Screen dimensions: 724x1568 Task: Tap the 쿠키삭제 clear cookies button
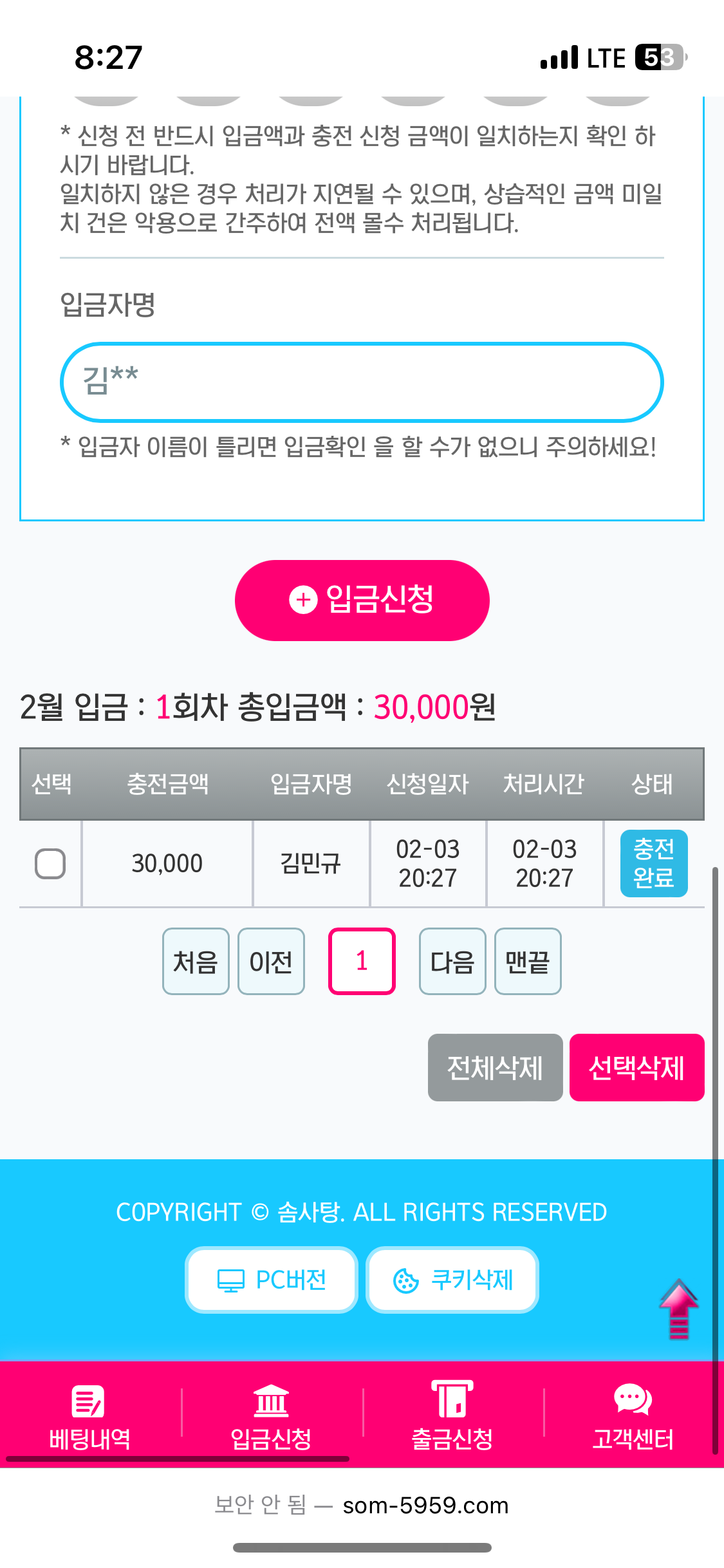click(452, 1280)
